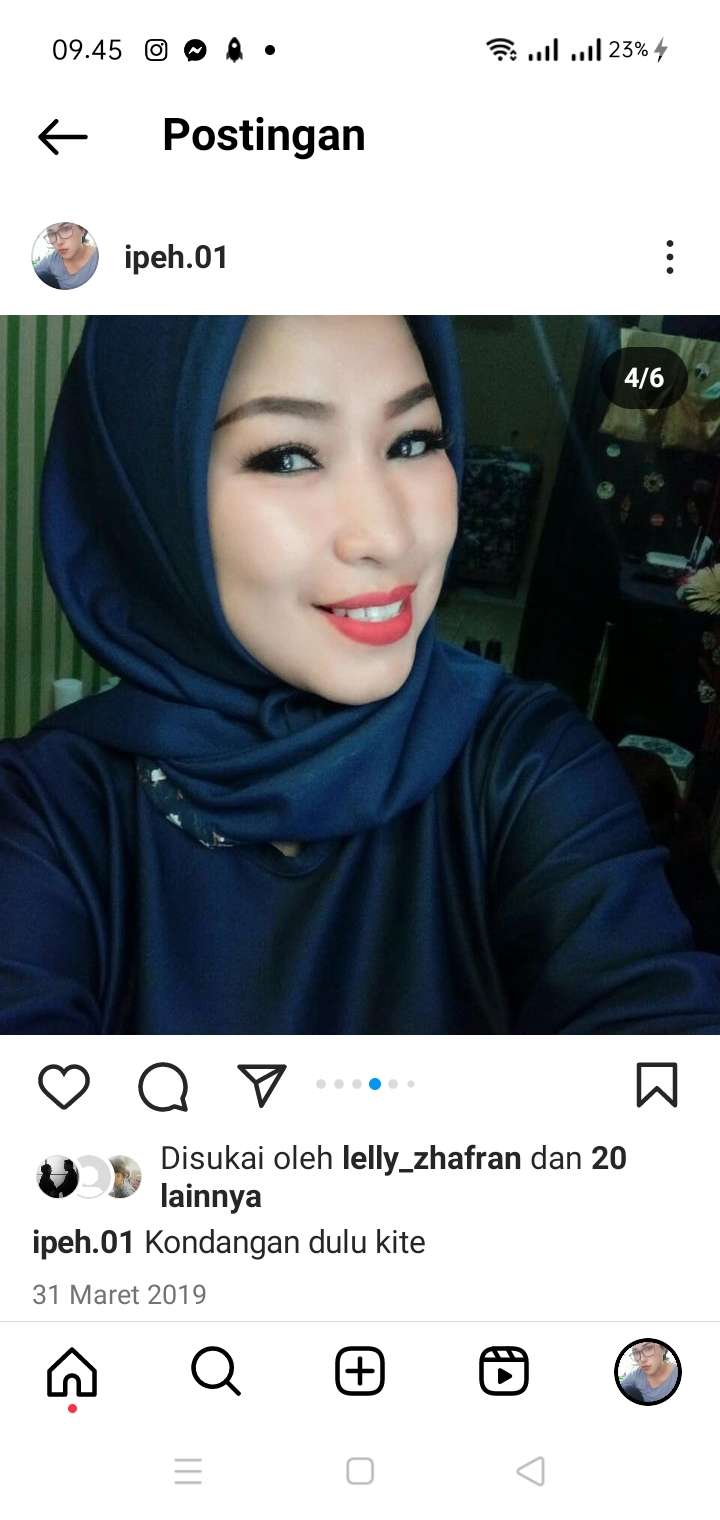Go back from the Postingan screen

[63, 137]
